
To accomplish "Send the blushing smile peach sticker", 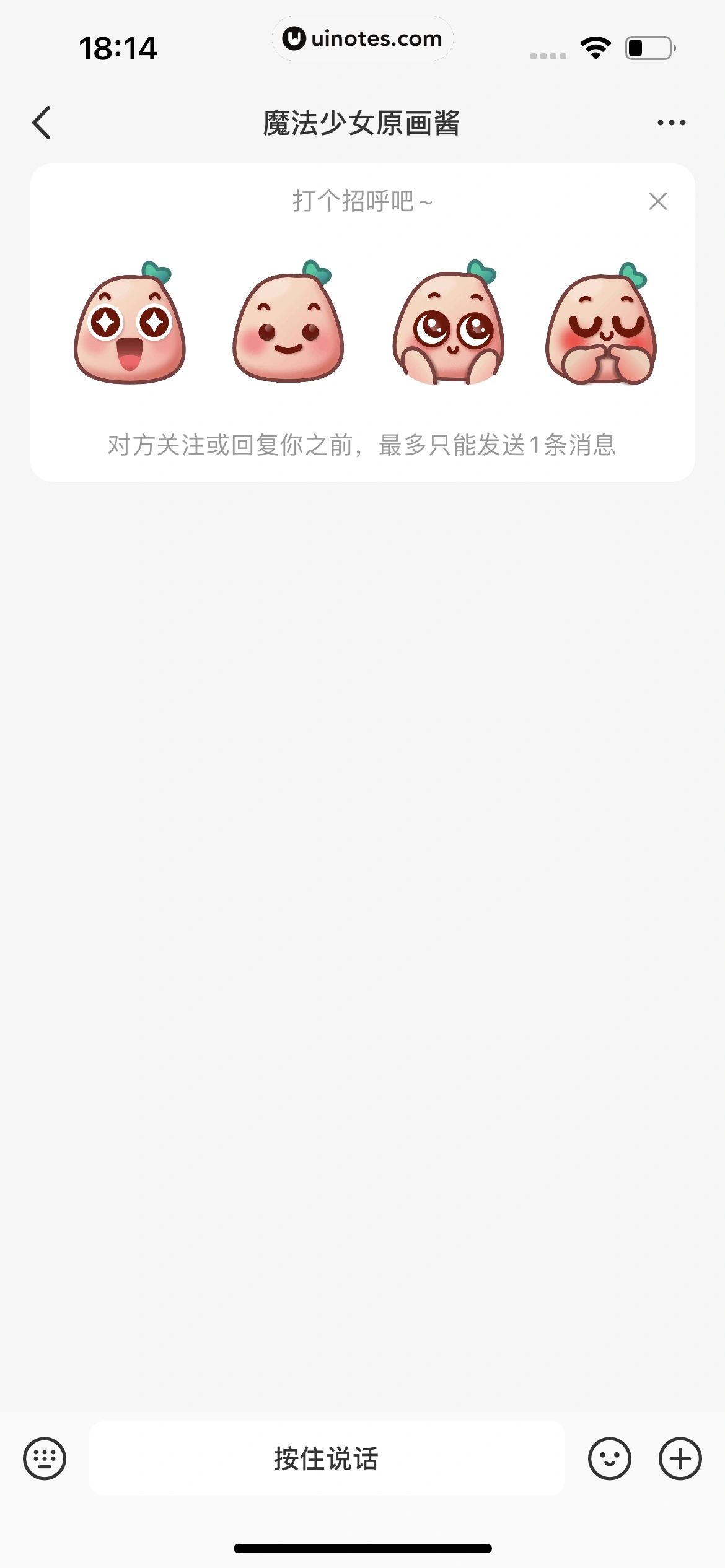I will tap(286, 325).
